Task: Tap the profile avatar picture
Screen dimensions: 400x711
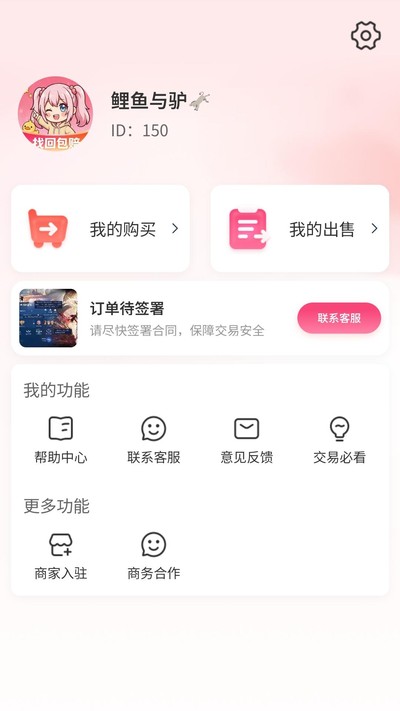Action: coord(55,113)
